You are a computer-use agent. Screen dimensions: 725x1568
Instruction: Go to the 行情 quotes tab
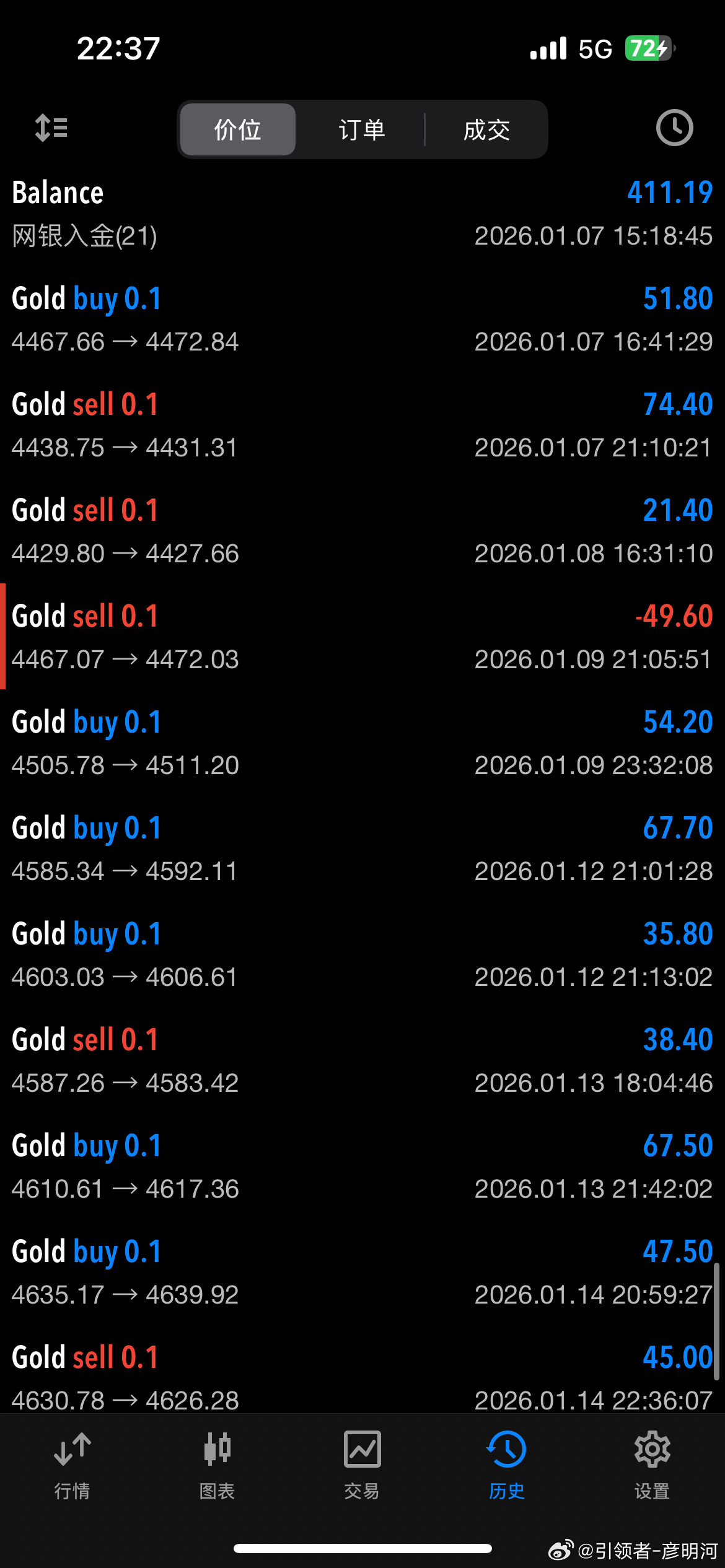72,1465
